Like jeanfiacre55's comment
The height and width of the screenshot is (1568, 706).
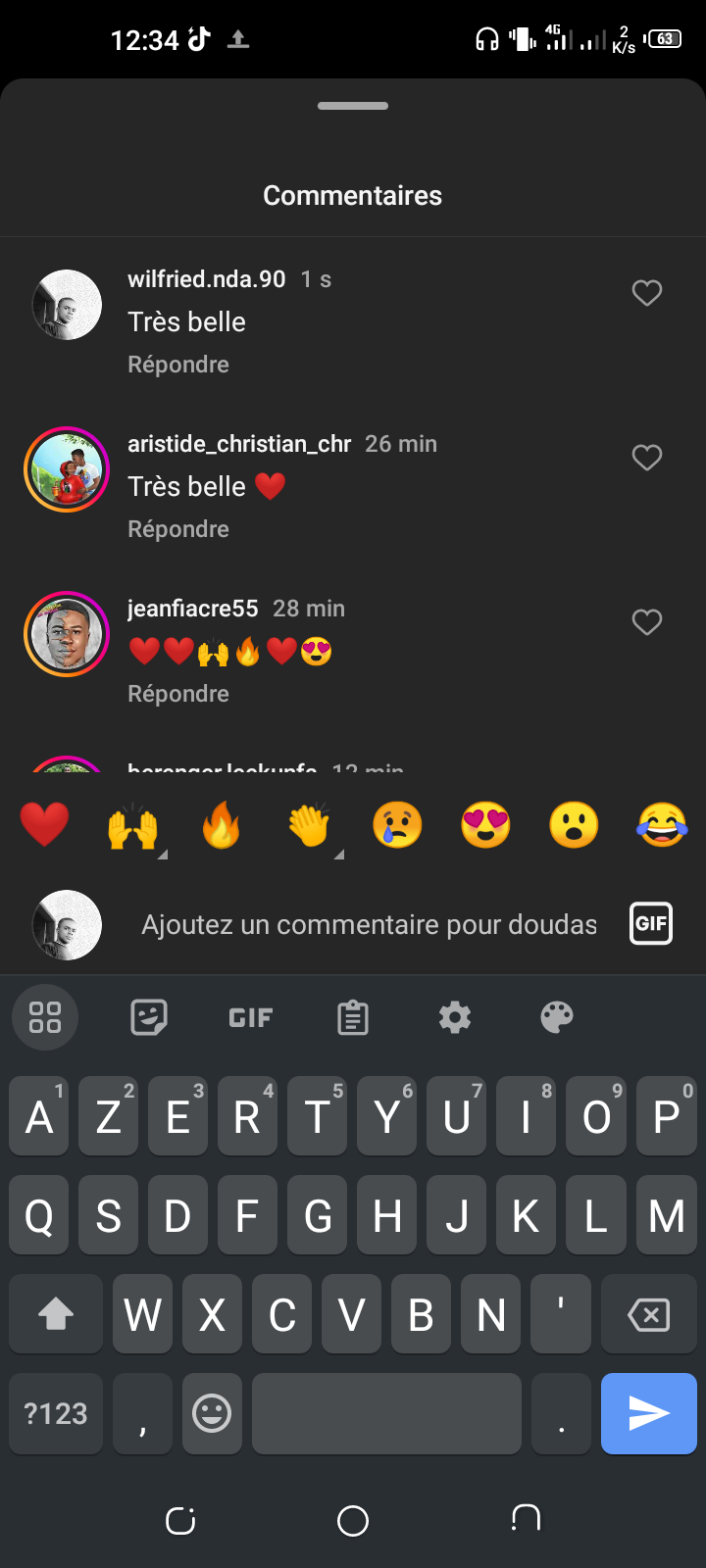pos(647,622)
